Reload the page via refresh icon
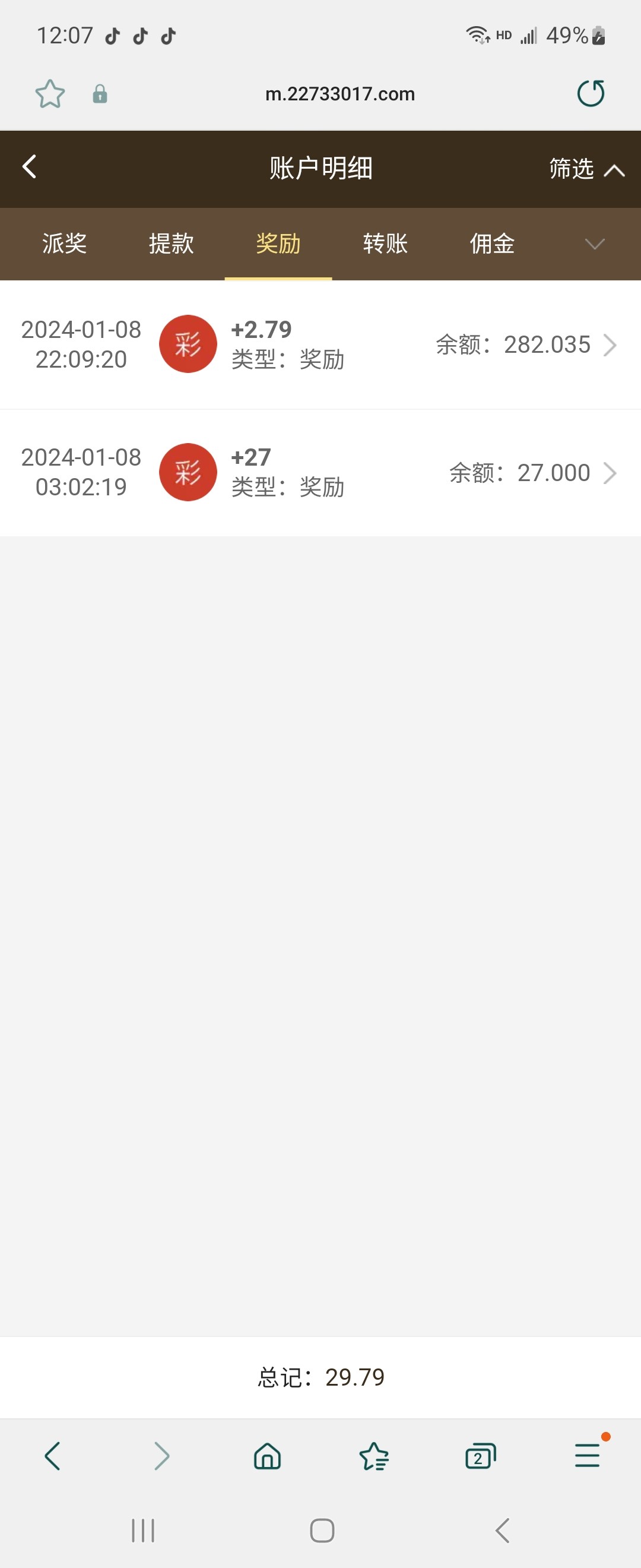This screenshot has width=641, height=1568. point(591,93)
